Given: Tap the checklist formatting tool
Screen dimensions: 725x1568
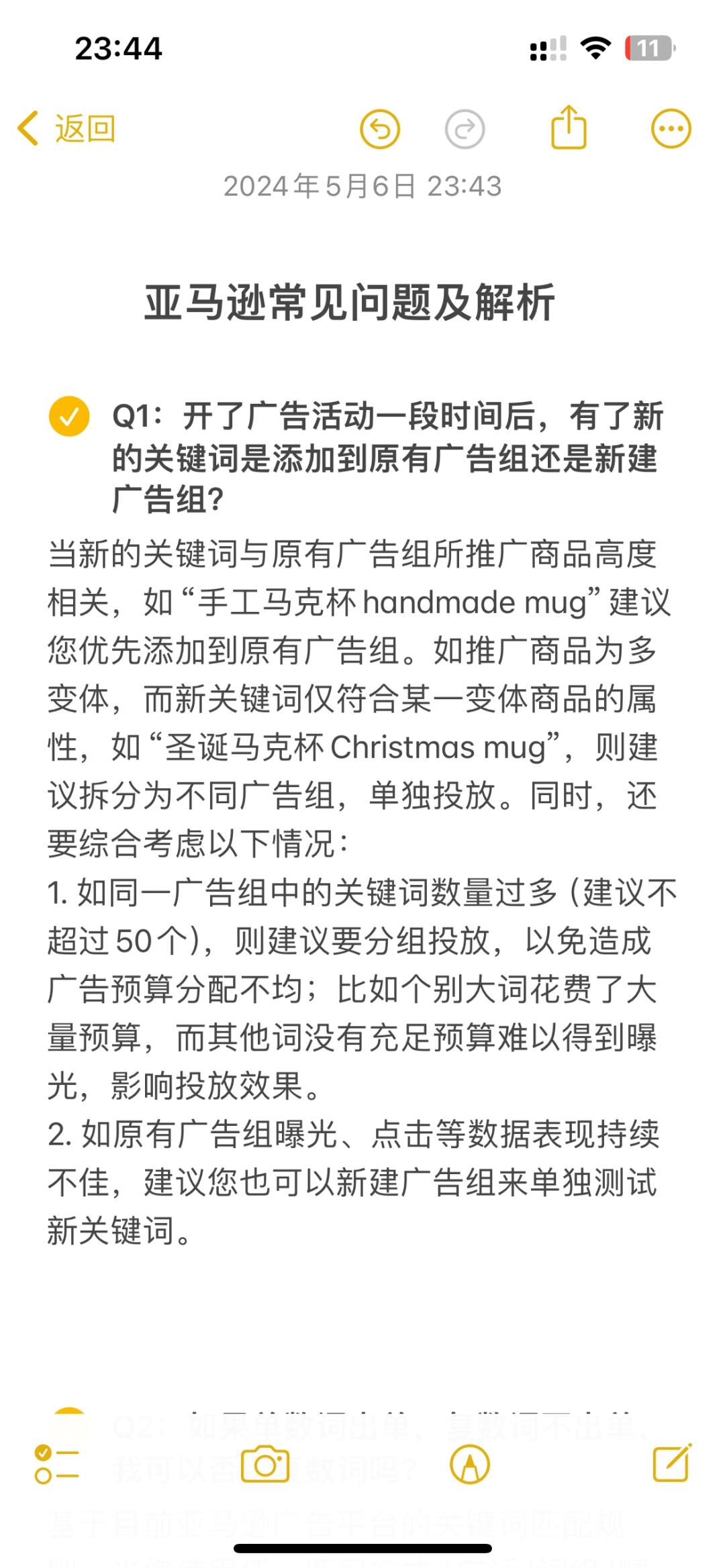Looking at the screenshot, I should (x=57, y=1464).
